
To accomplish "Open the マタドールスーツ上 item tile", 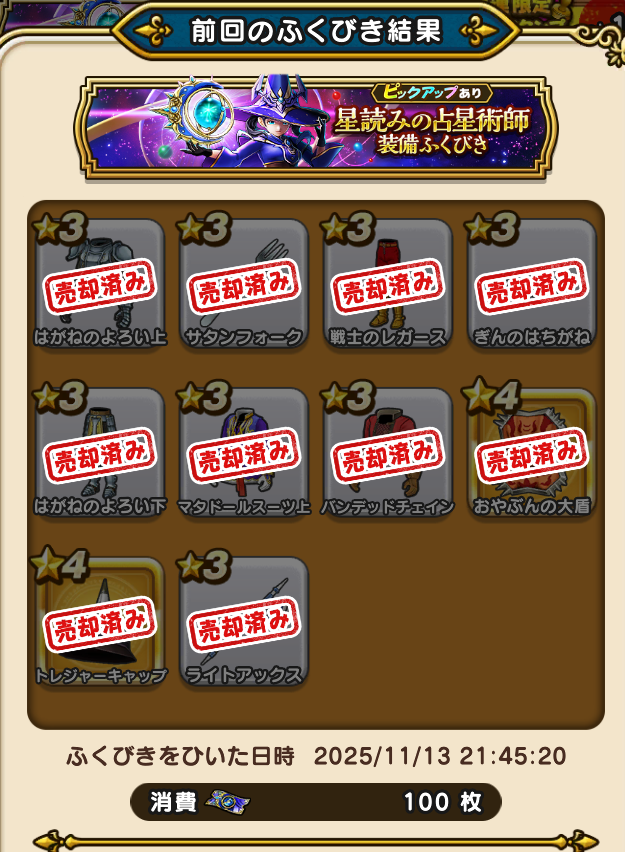I will [244, 454].
